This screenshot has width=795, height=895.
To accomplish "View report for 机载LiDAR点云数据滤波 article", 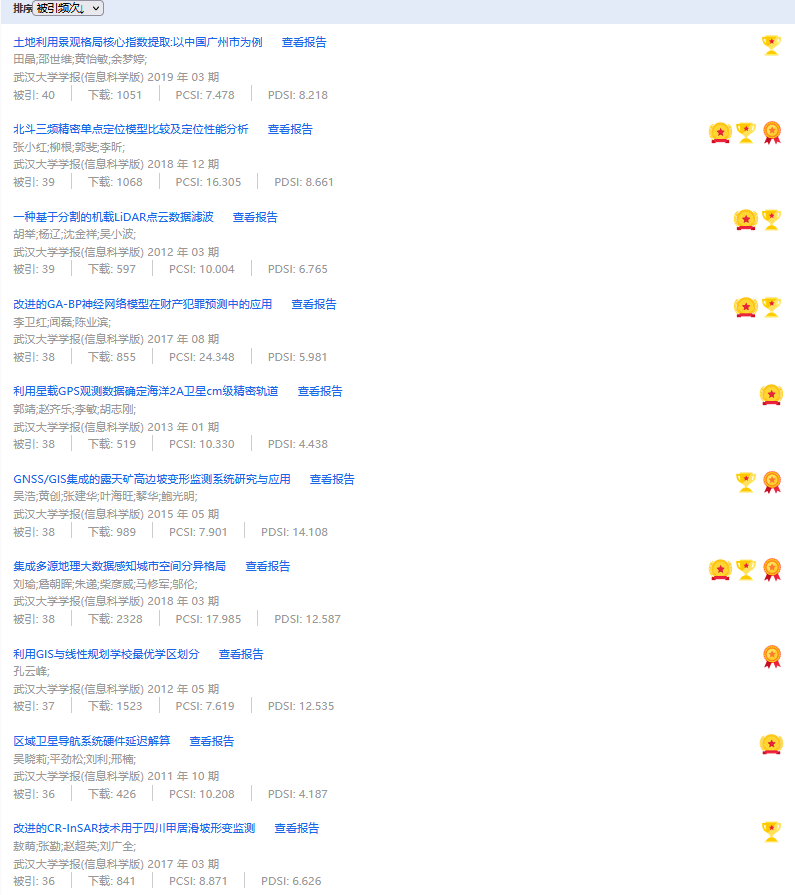I will 255,217.
